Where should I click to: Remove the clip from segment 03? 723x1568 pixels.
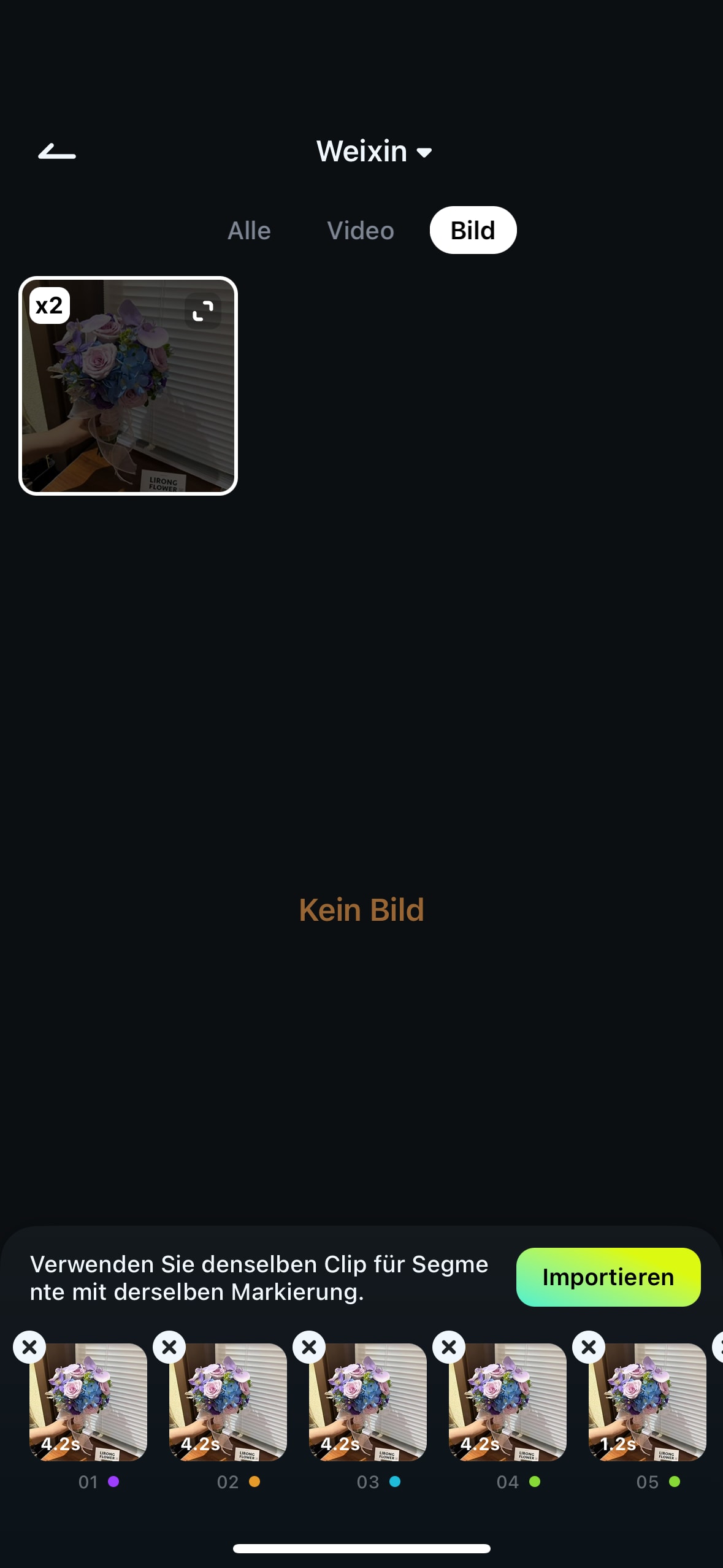(x=309, y=1347)
